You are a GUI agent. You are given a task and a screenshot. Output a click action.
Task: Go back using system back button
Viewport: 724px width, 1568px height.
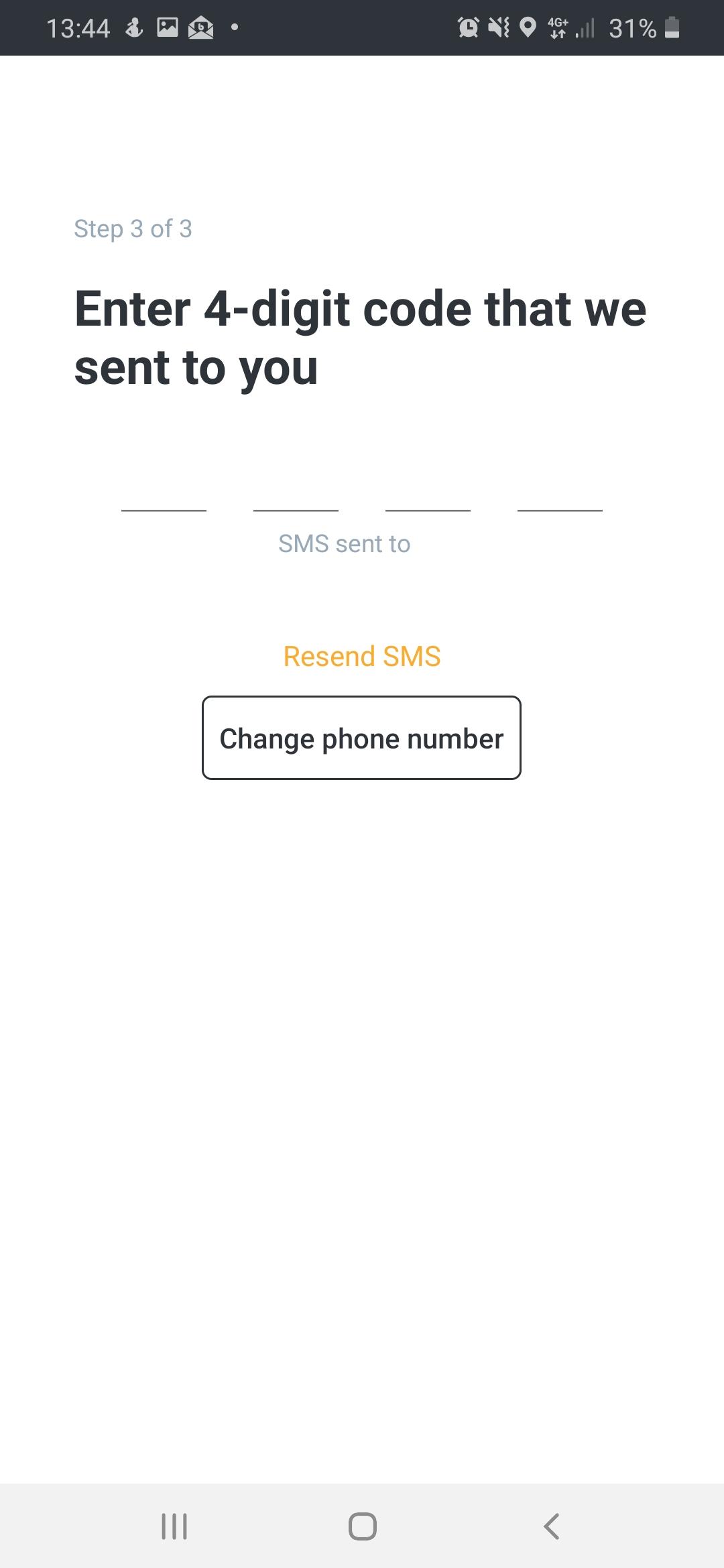551,1526
